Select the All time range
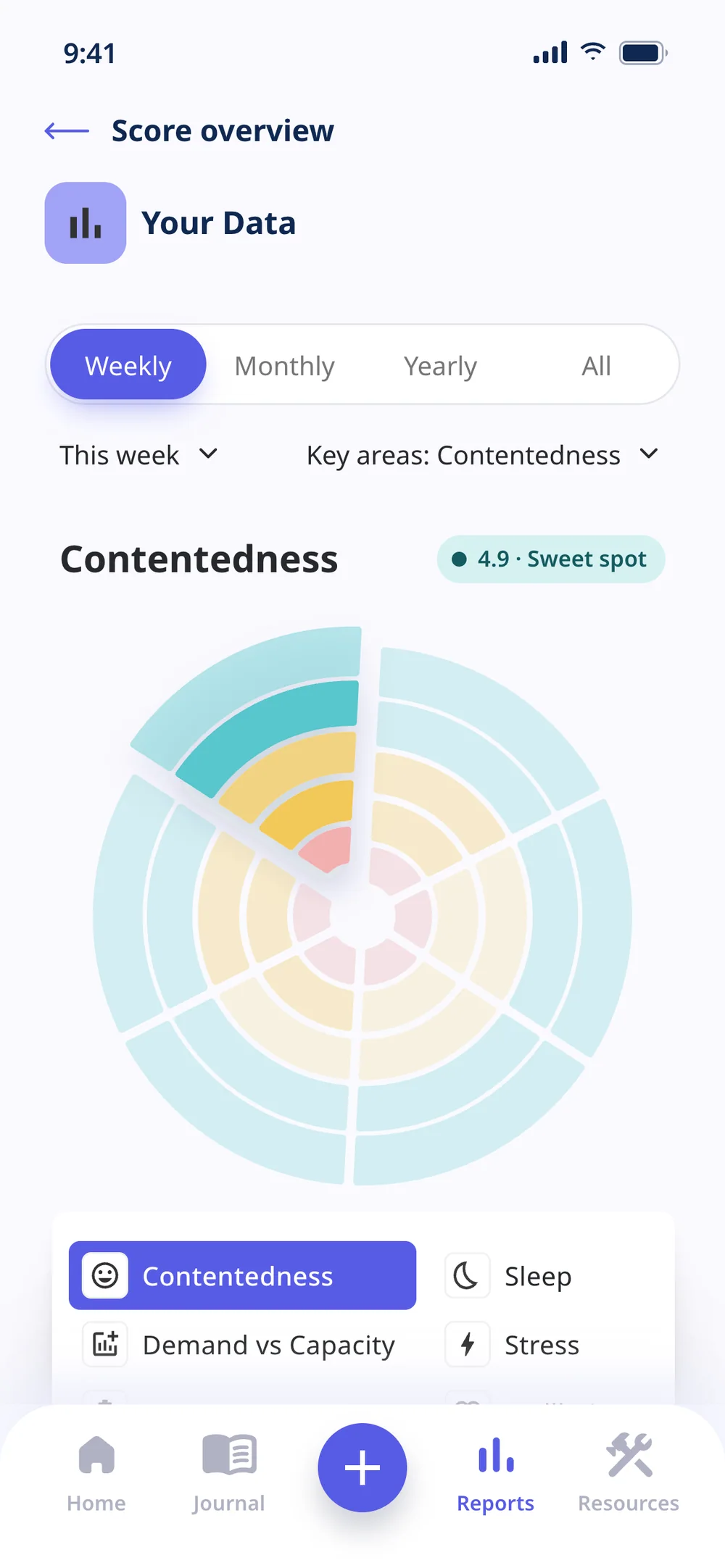The height and width of the screenshot is (1568, 725). (596, 366)
